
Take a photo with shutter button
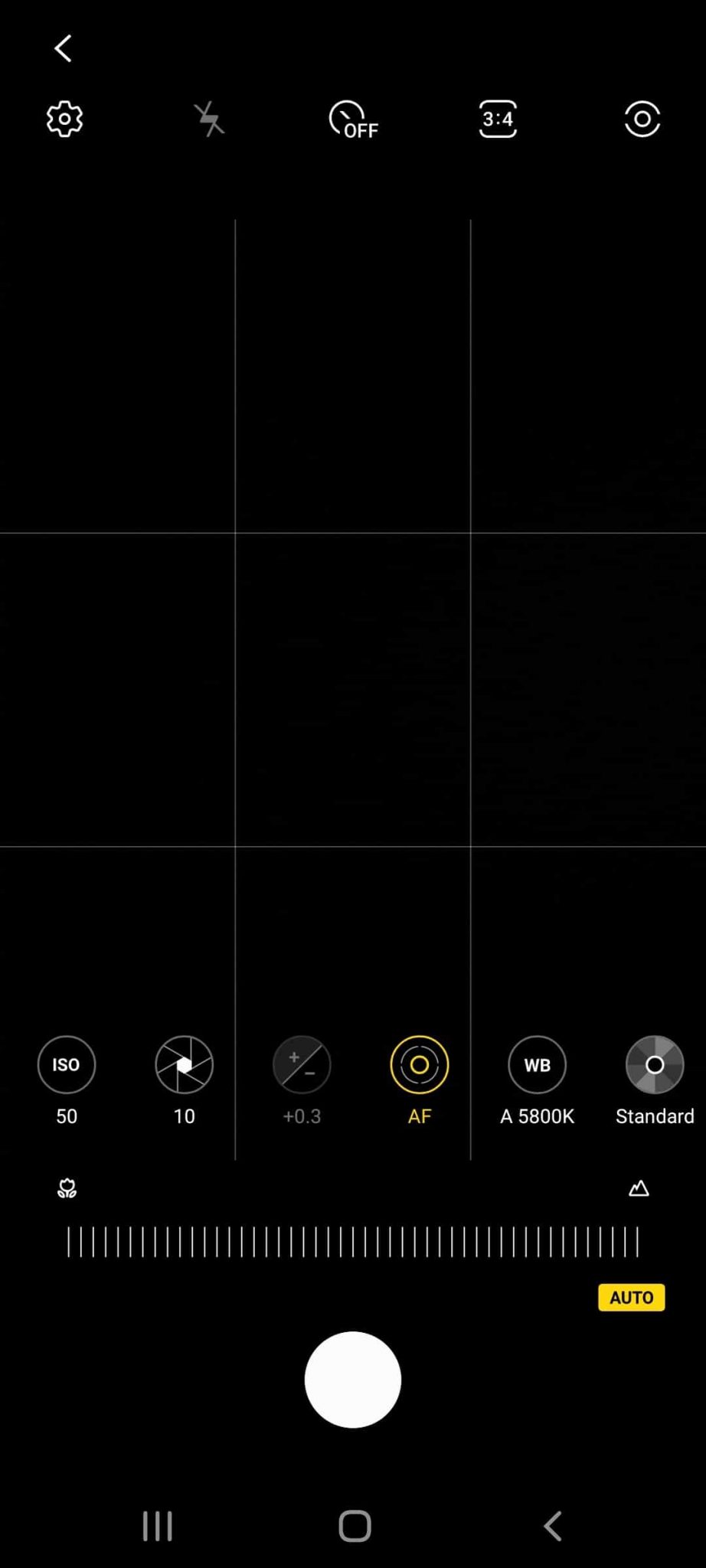(353, 1379)
